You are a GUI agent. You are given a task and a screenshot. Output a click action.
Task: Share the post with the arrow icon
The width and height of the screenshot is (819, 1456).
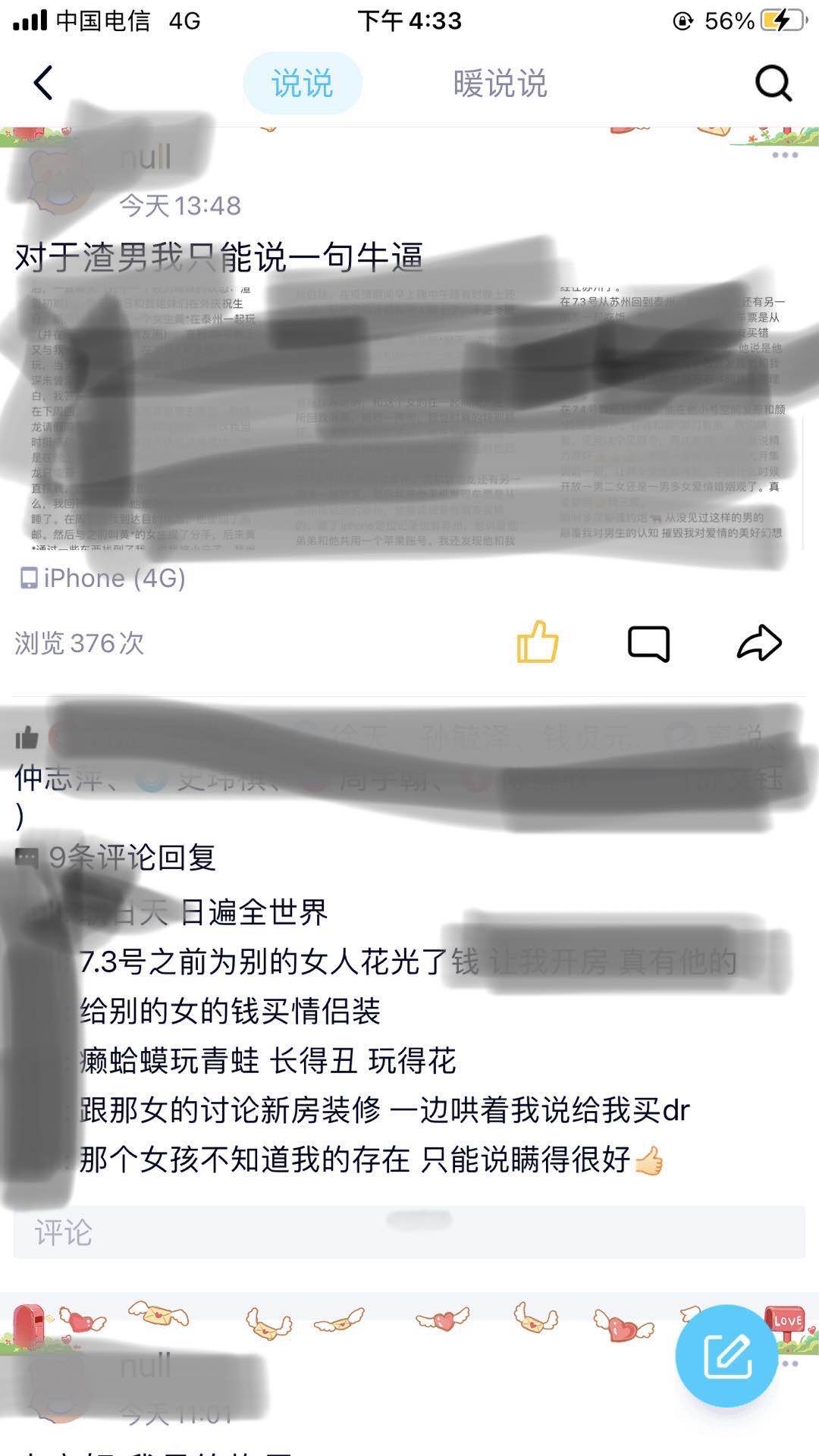pyautogui.click(x=759, y=643)
